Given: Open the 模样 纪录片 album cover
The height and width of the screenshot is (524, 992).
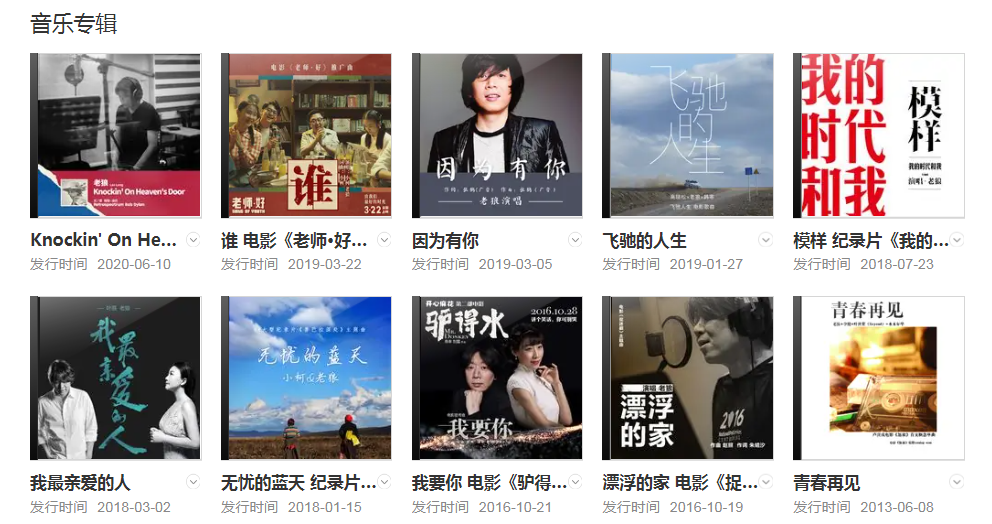Looking at the screenshot, I should (x=880, y=136).
